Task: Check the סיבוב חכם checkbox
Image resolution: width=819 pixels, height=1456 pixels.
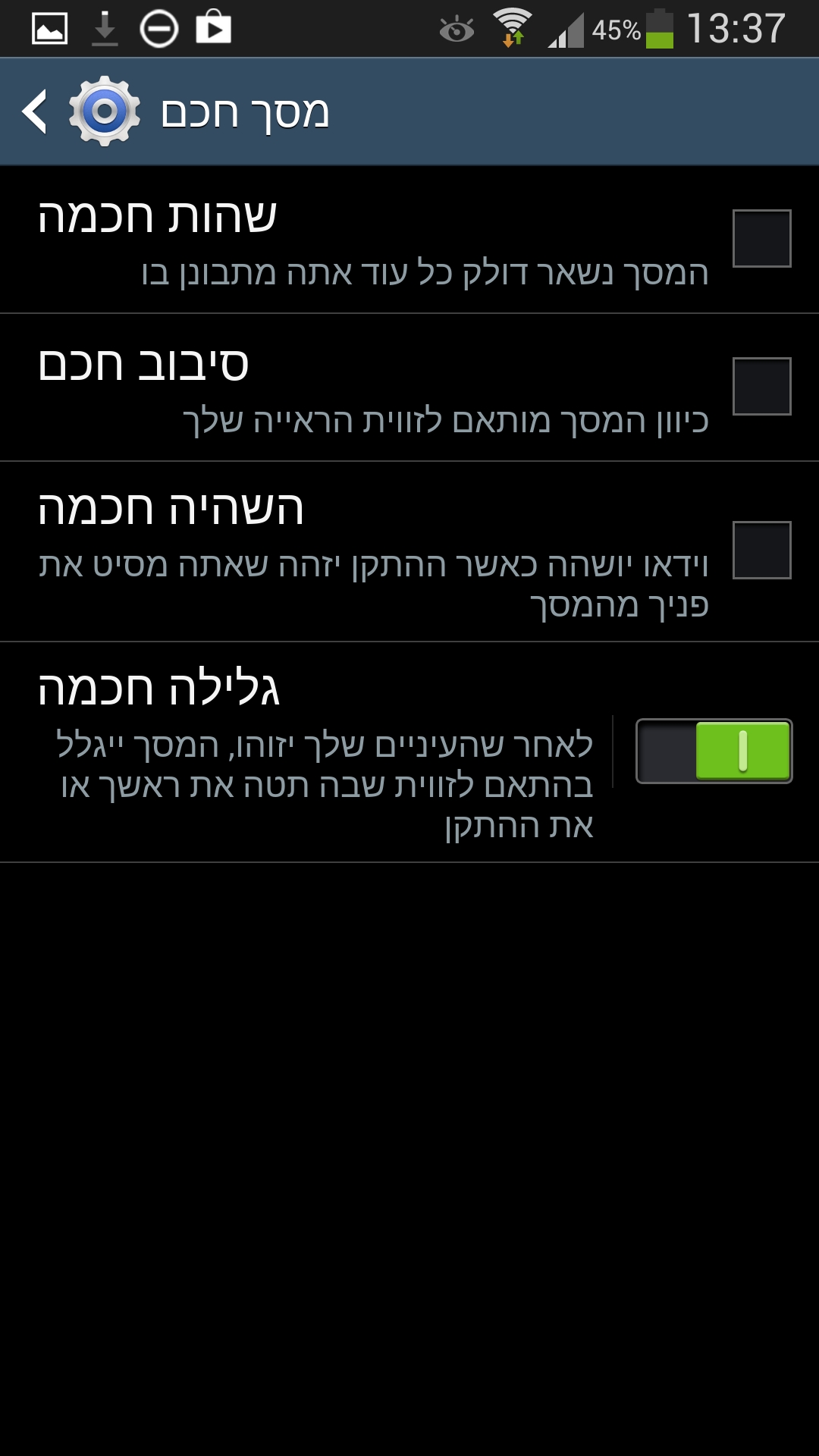Action: coord(761,387)
